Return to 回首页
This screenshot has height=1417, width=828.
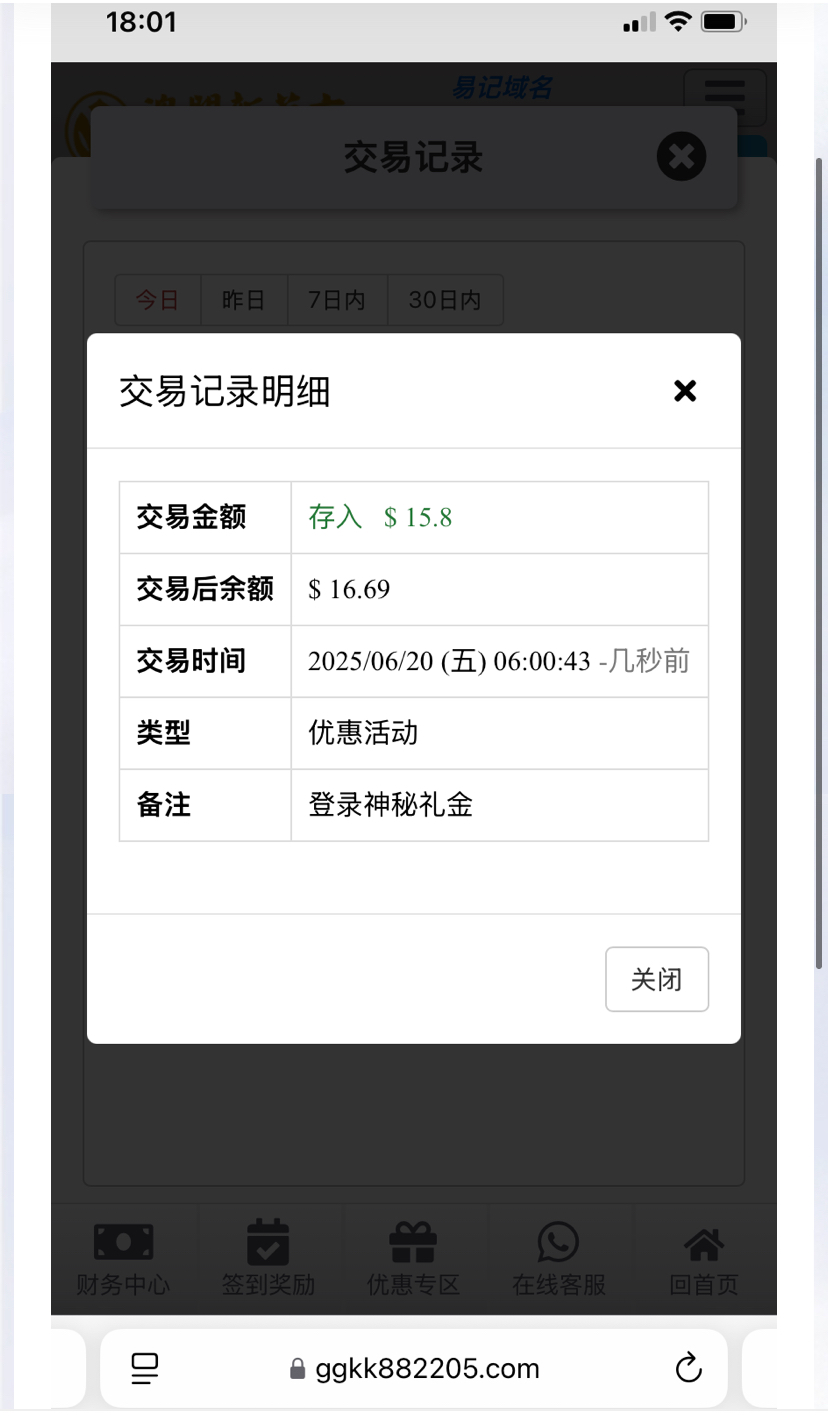[704, 1258]
